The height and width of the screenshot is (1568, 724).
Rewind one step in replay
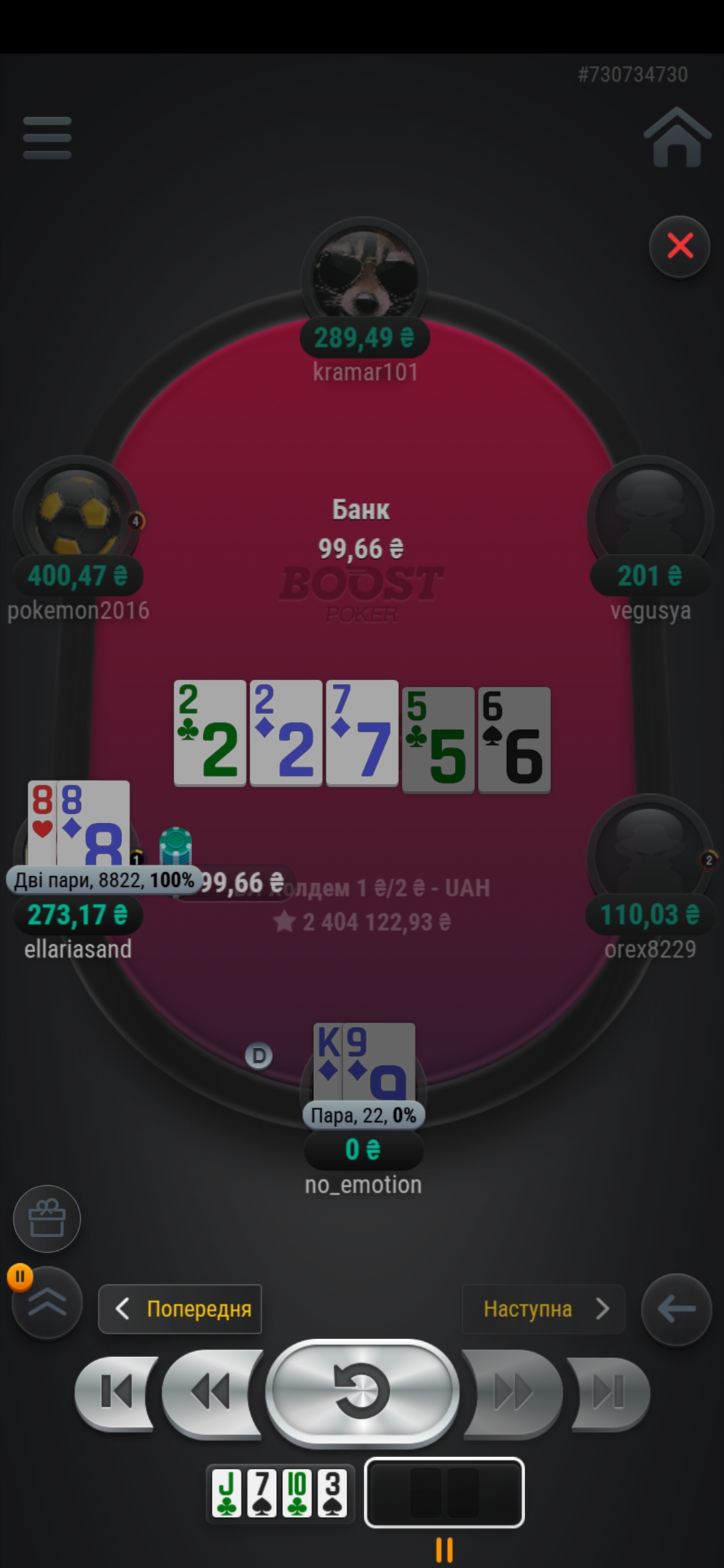pos(210,1392)
